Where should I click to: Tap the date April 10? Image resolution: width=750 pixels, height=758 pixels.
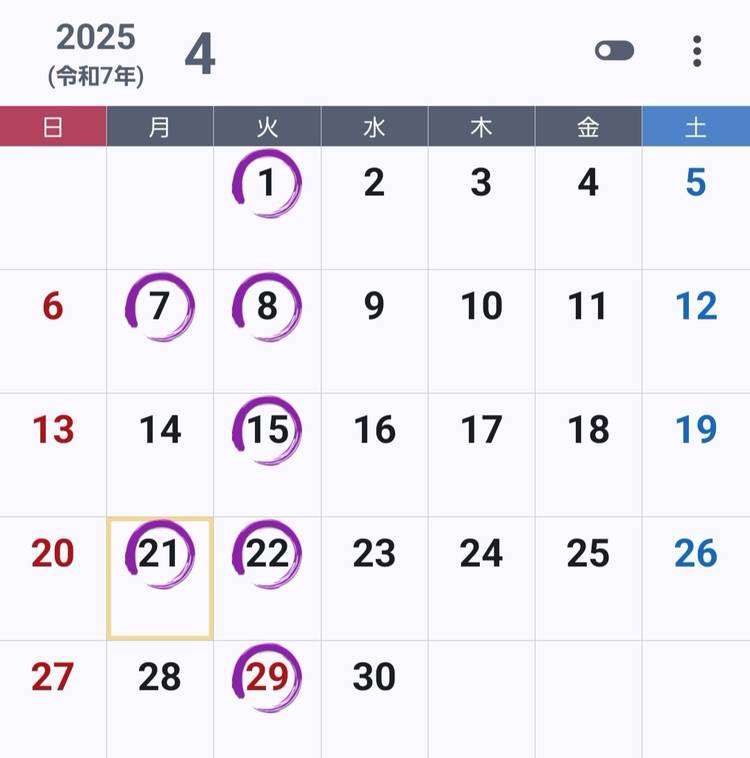point(481,307)
